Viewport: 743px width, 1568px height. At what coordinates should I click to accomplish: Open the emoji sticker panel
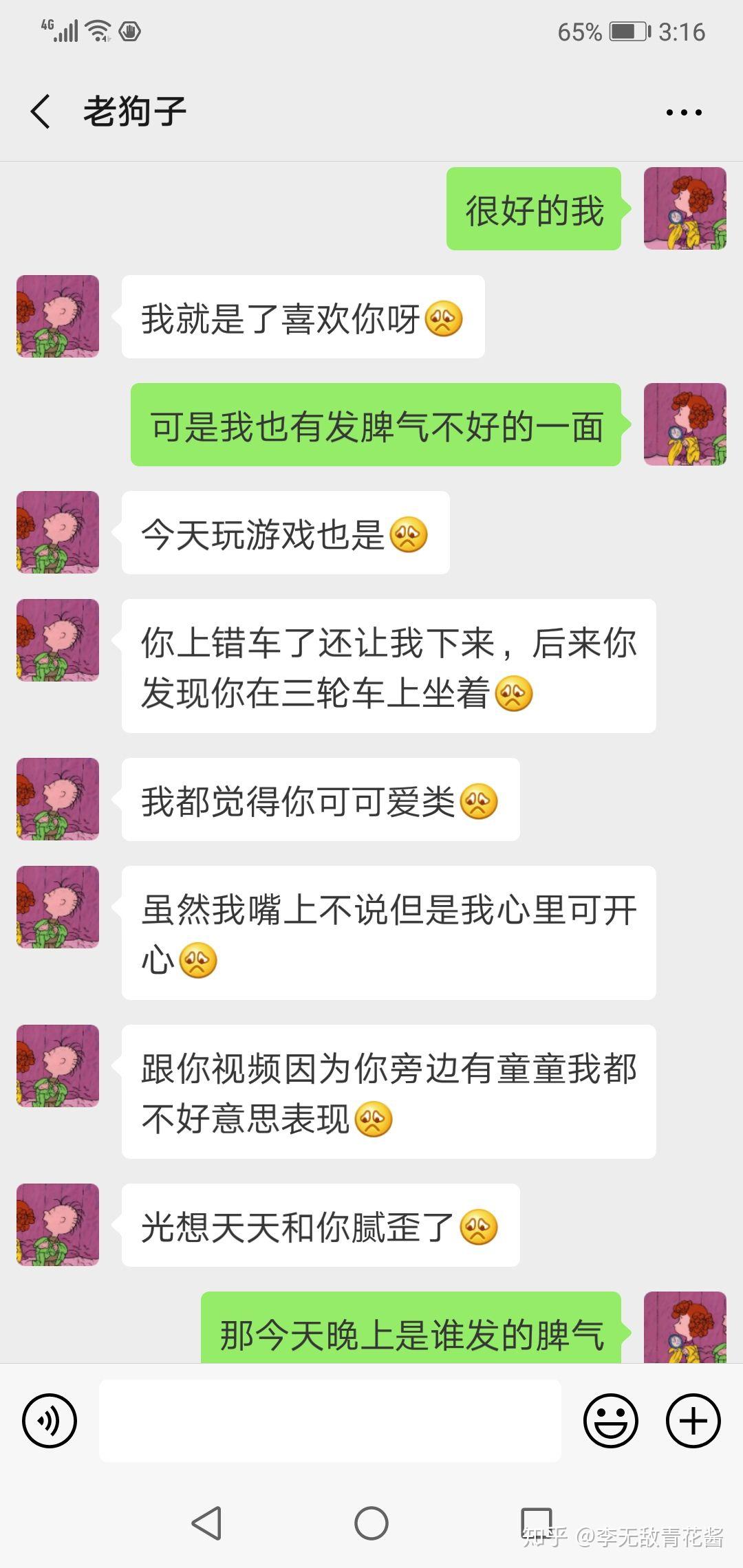[611, 1421]
